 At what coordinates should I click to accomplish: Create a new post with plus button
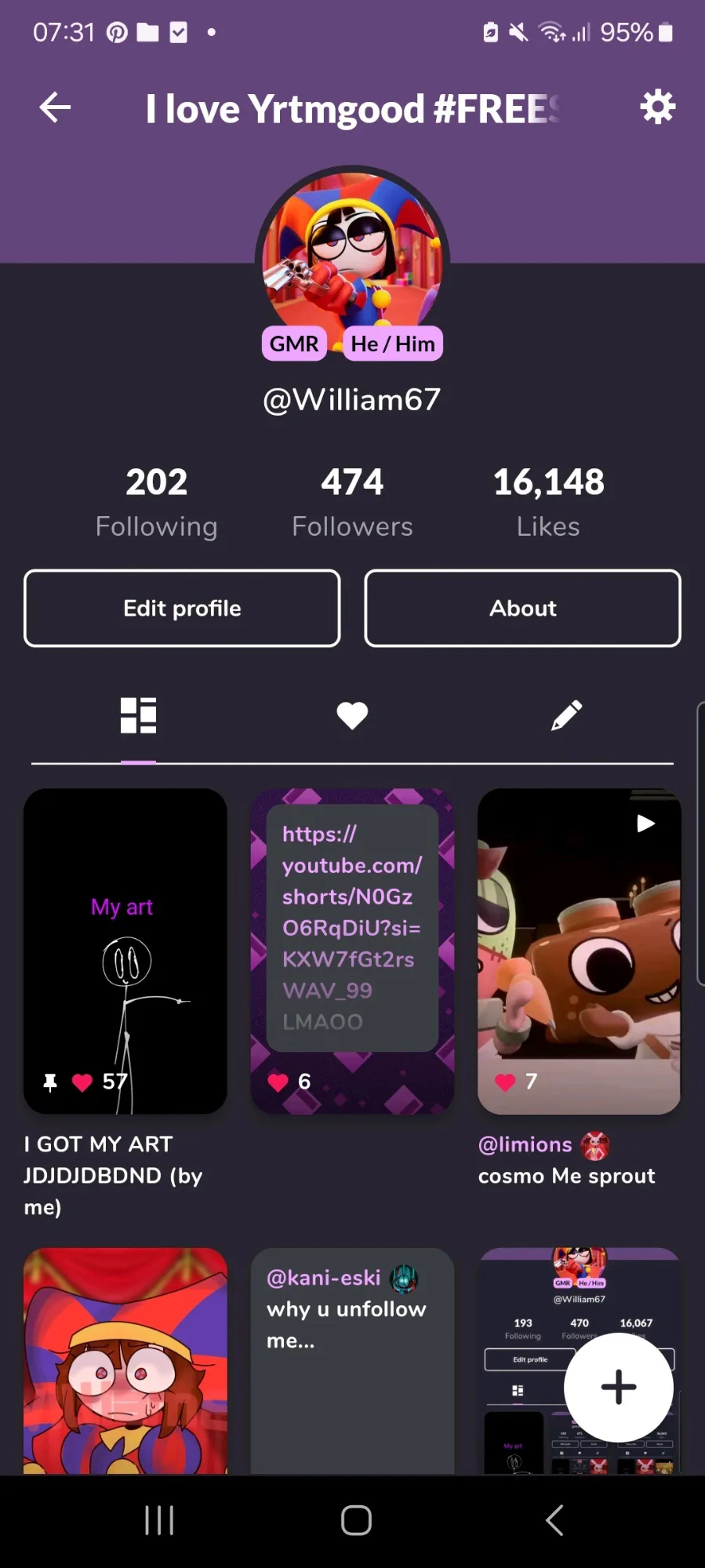coord(618,1387)
